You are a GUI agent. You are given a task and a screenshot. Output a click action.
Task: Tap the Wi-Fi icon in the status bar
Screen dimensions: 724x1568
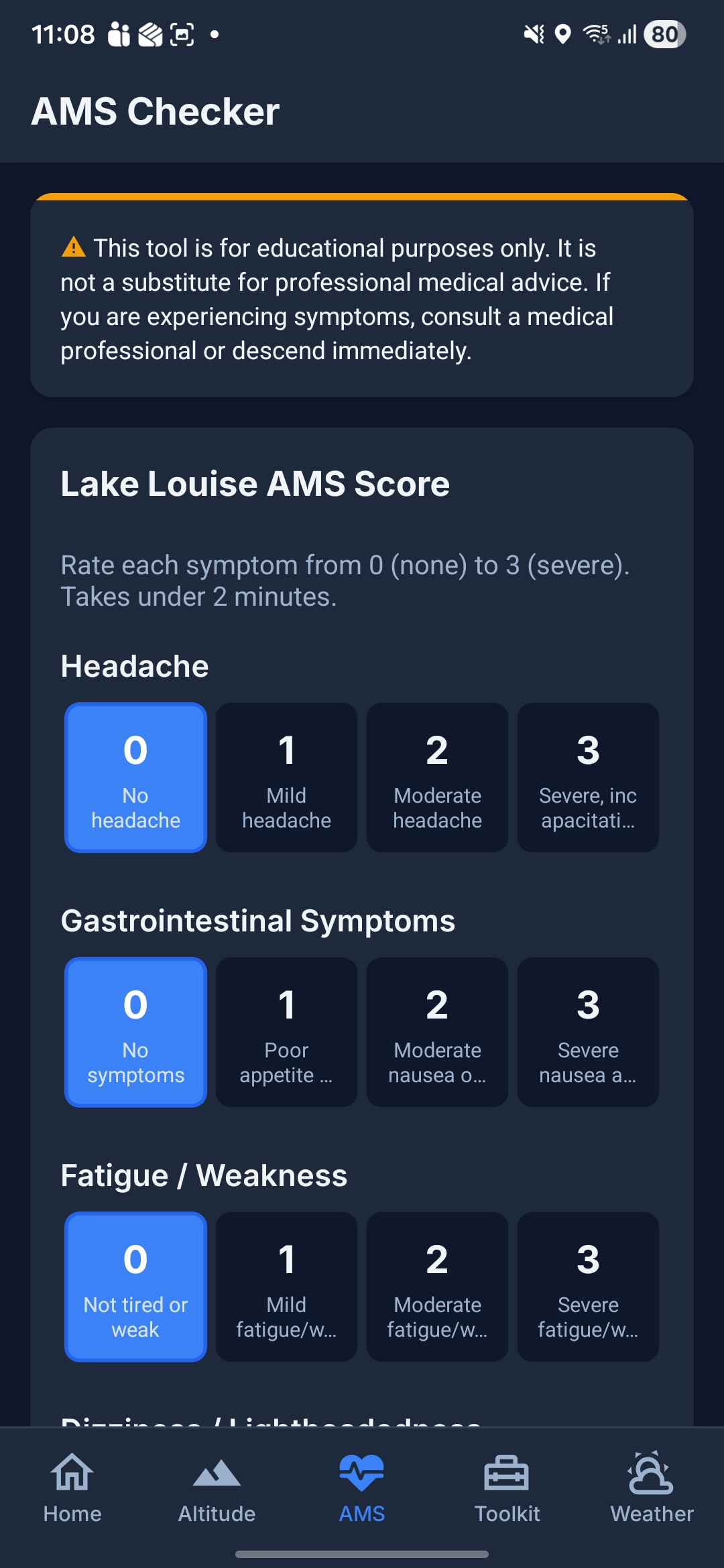[595, 34]
